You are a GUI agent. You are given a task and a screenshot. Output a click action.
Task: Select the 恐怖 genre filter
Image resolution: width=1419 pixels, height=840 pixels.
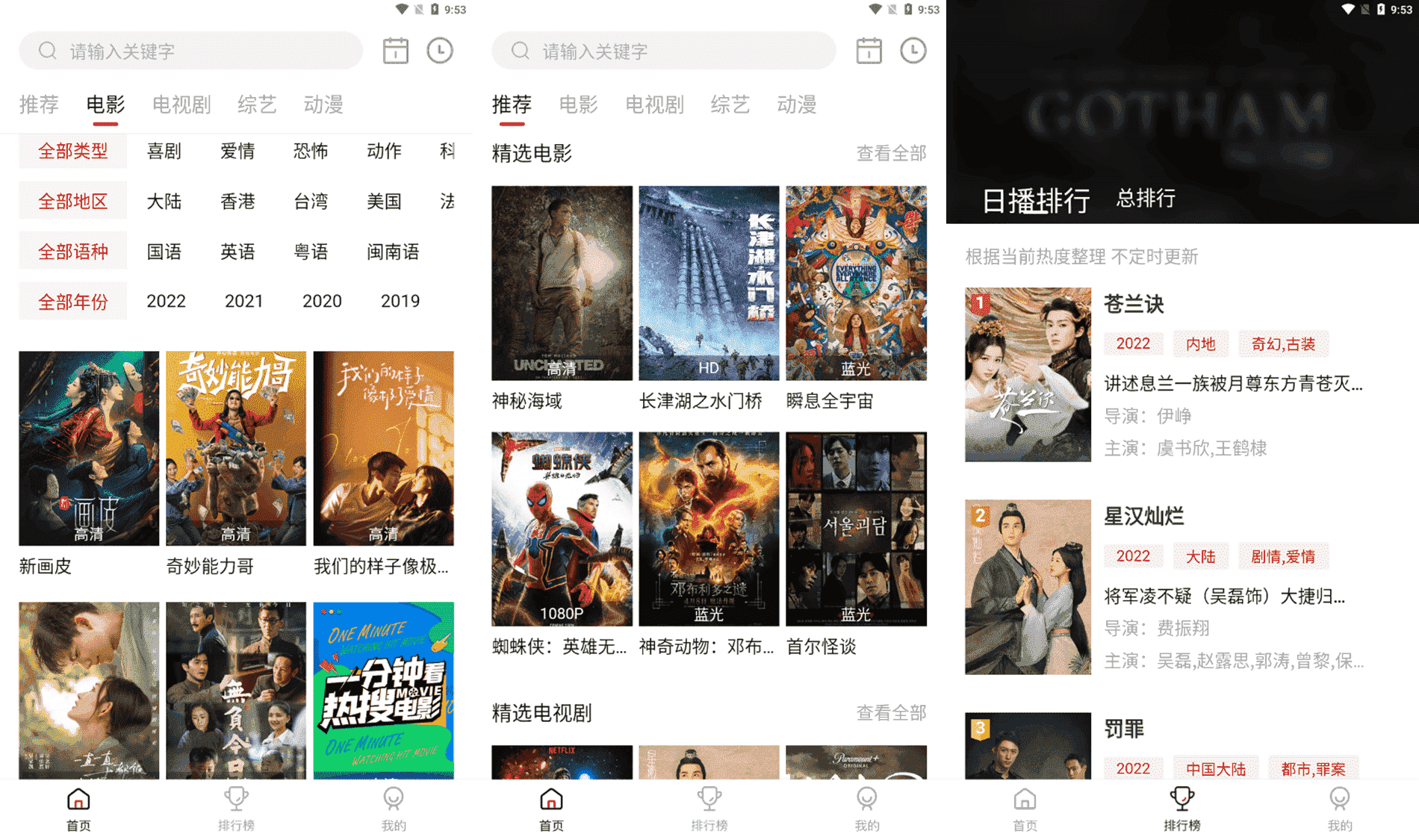(x=311, y=152)
